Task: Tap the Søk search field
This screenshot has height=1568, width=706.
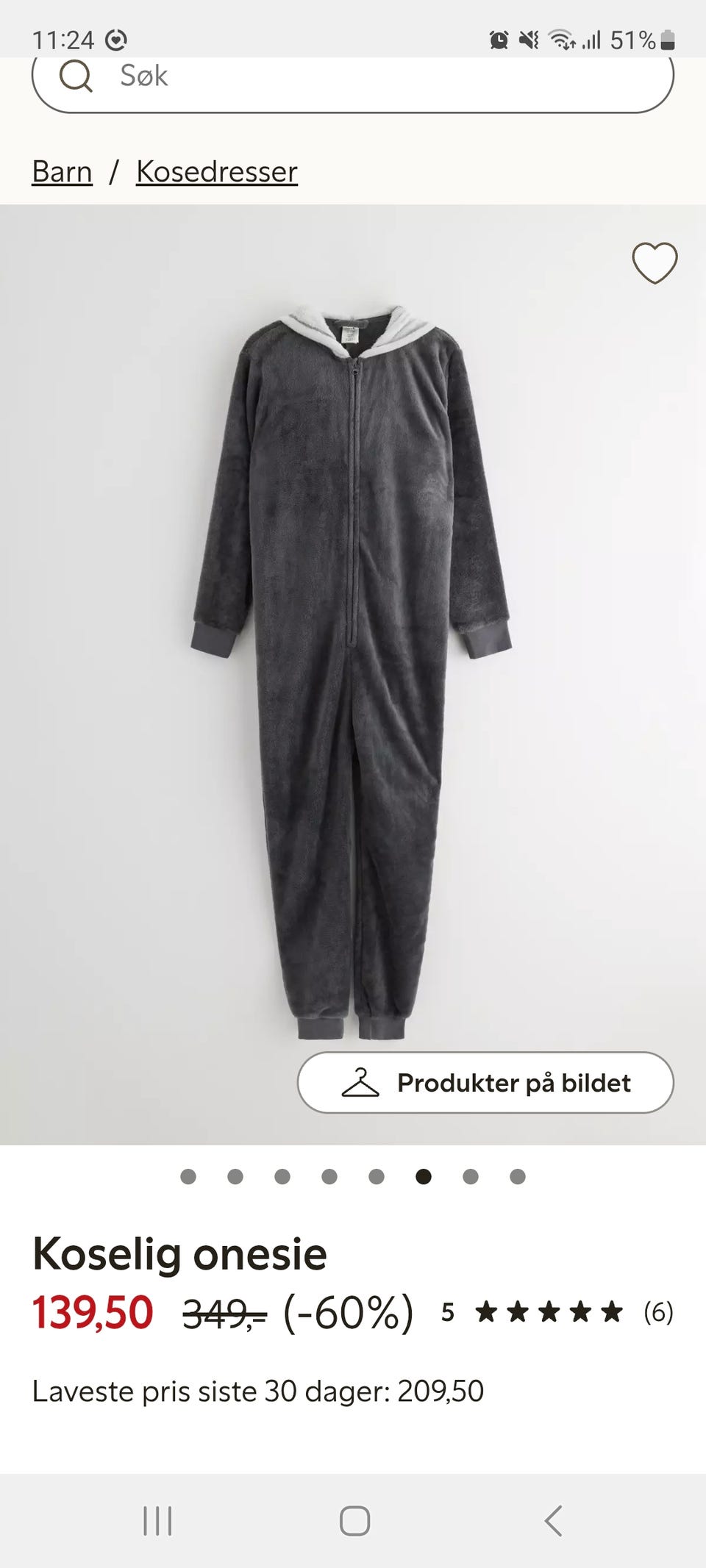Action: [x=353, y=76]
